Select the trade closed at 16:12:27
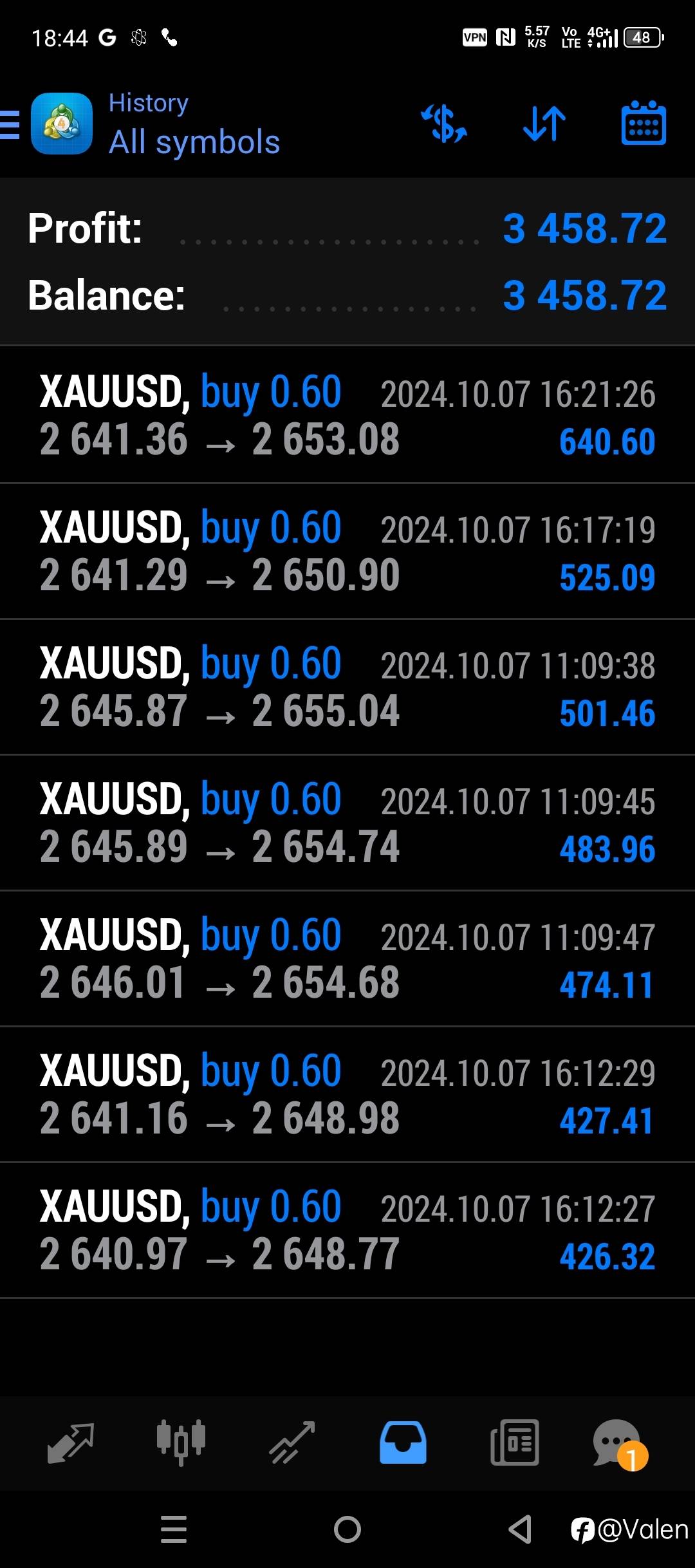Viewport: 695px width, 1568px height. click(x=347, y=1230)
